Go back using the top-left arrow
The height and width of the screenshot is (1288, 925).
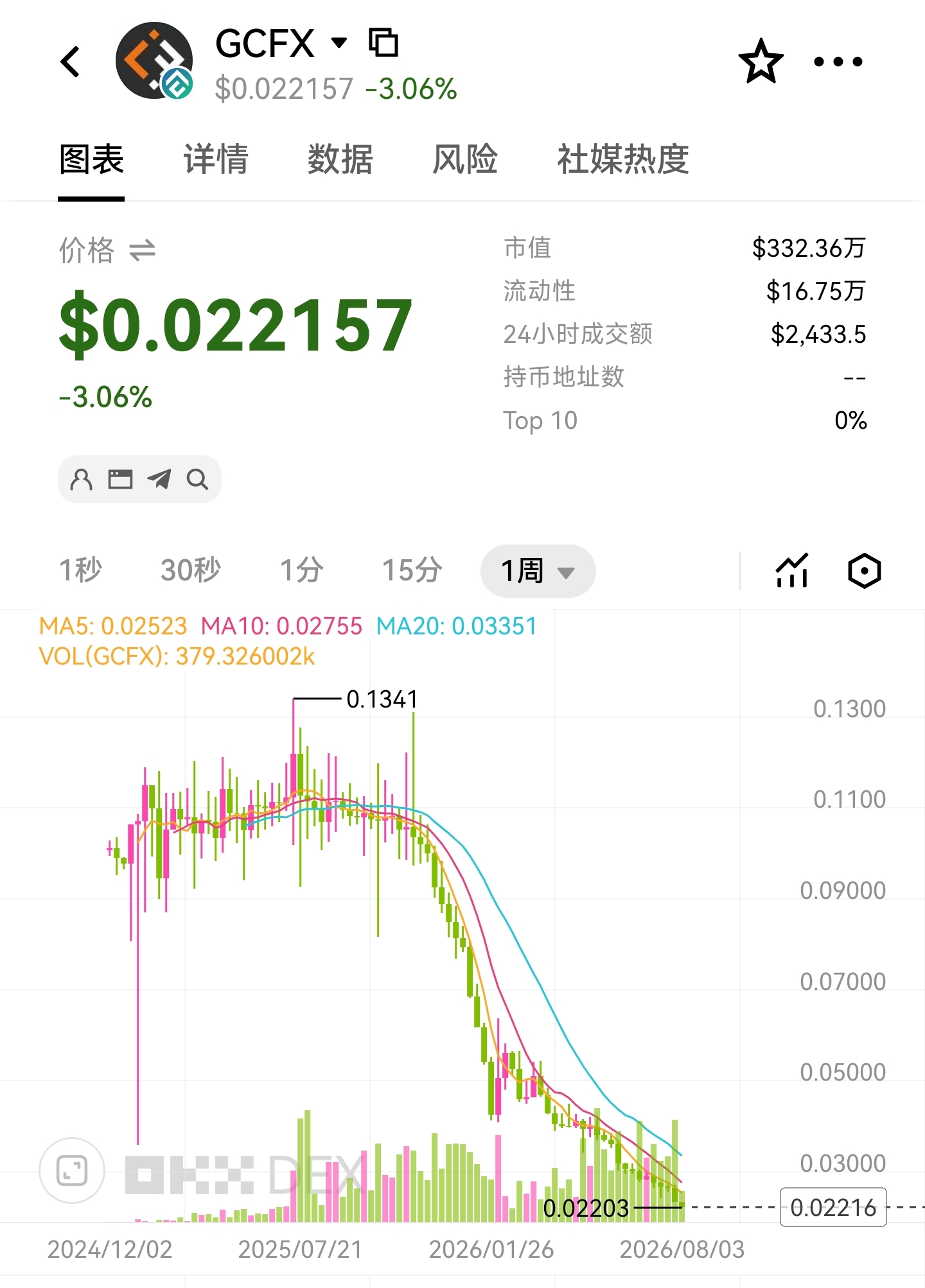[x=71, y=62]
